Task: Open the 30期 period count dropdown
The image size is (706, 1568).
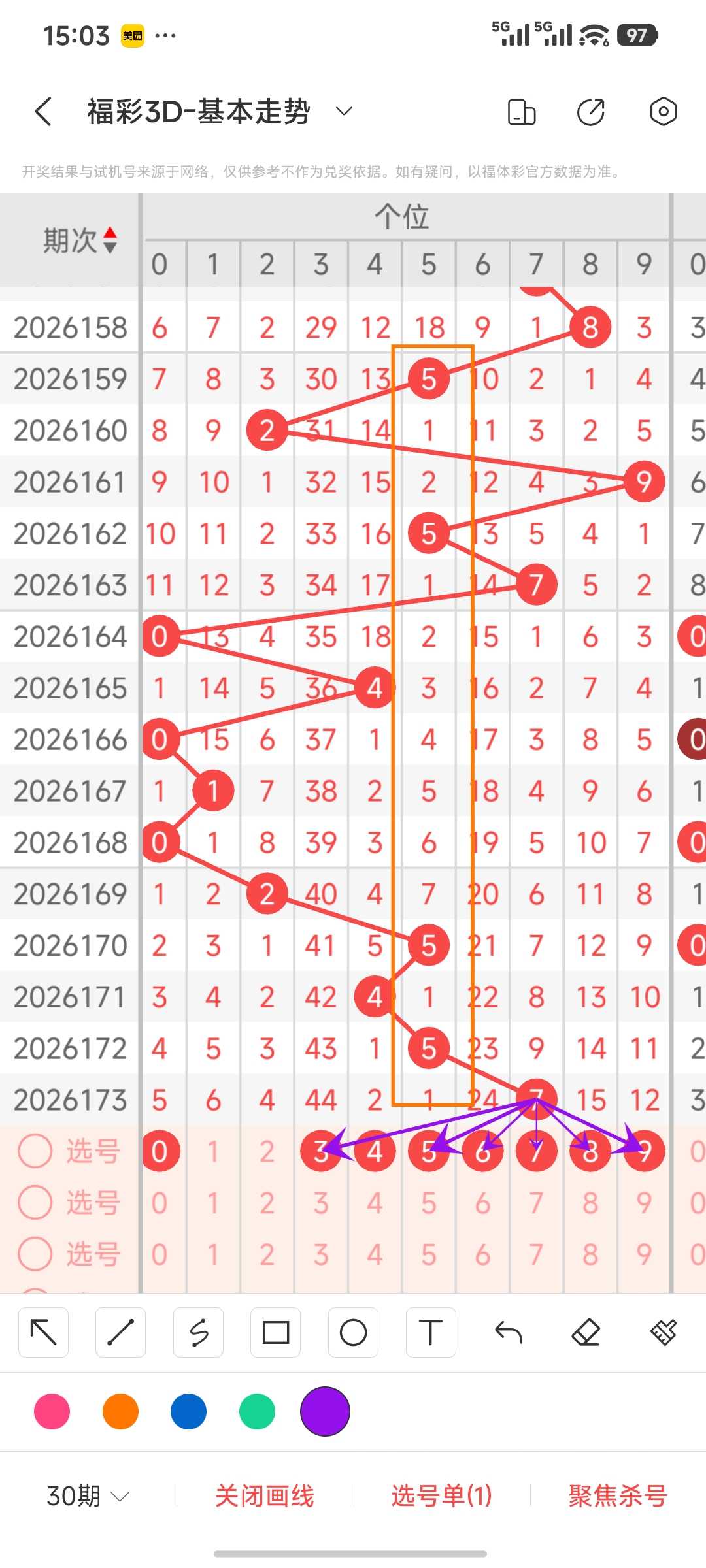Action: 88,1495
